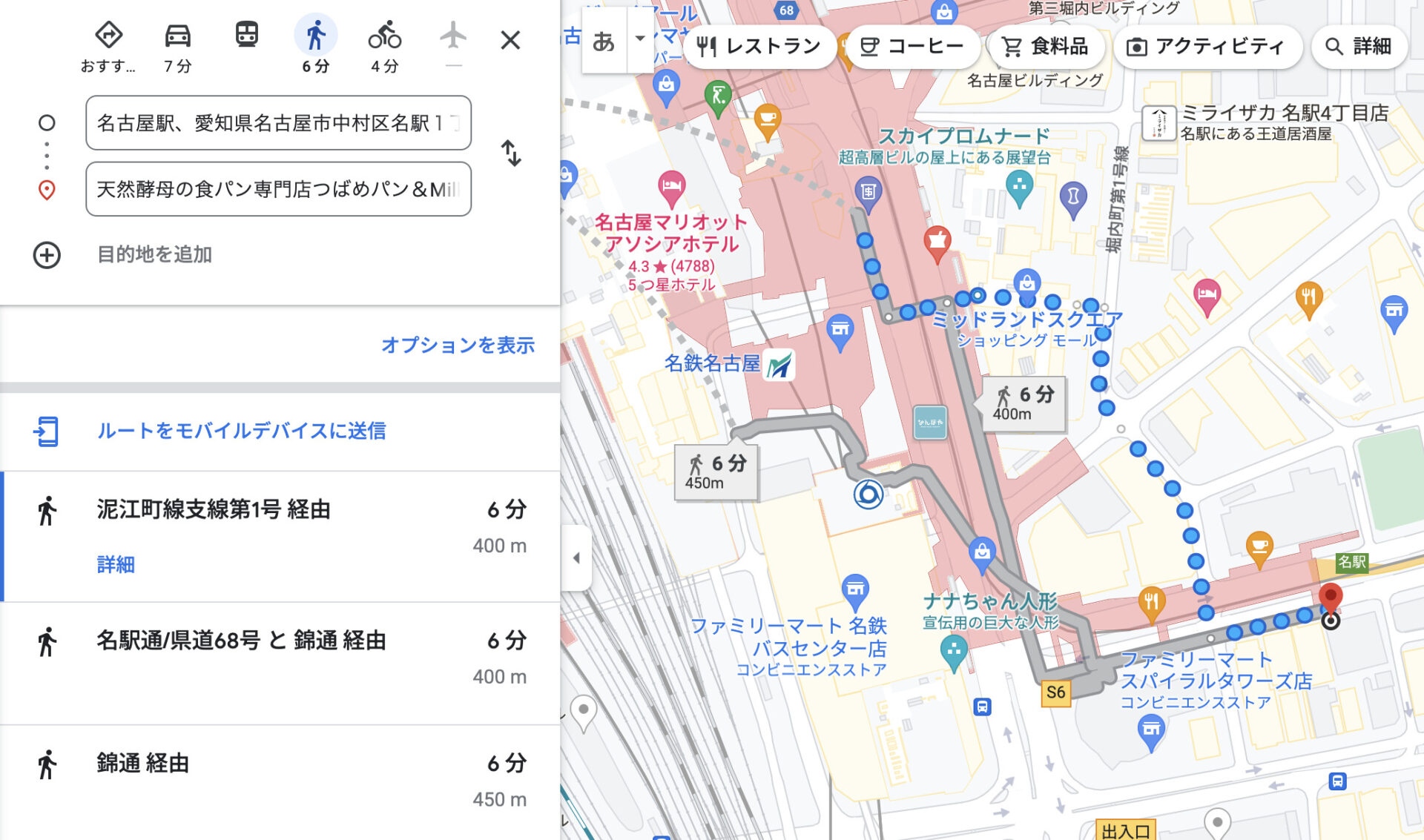Collapse the side panel arrow
1424x840 pixels.
(576, 558)
